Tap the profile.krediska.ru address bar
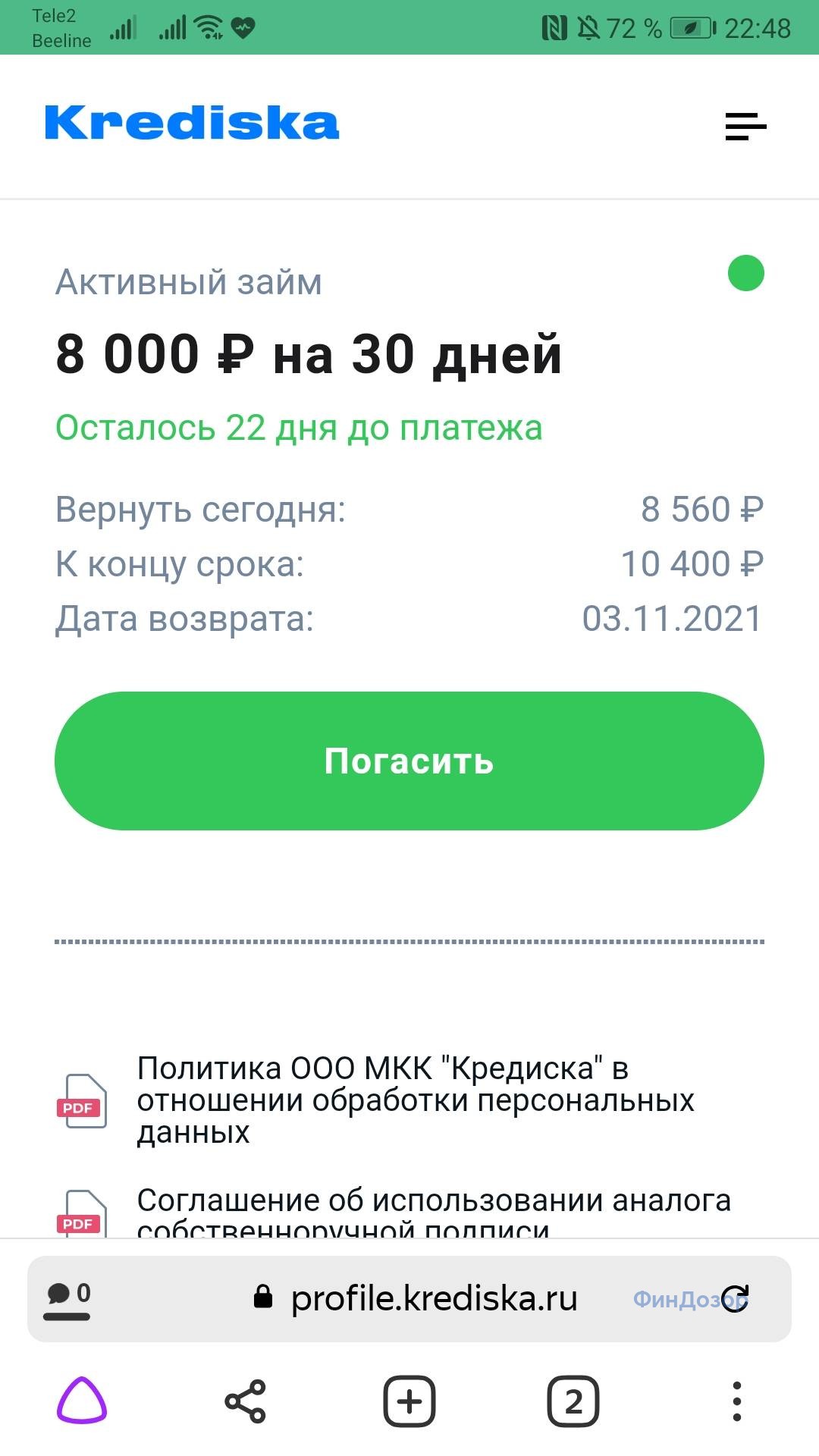The image size is (819, 1456). [x=434, y=1298]
